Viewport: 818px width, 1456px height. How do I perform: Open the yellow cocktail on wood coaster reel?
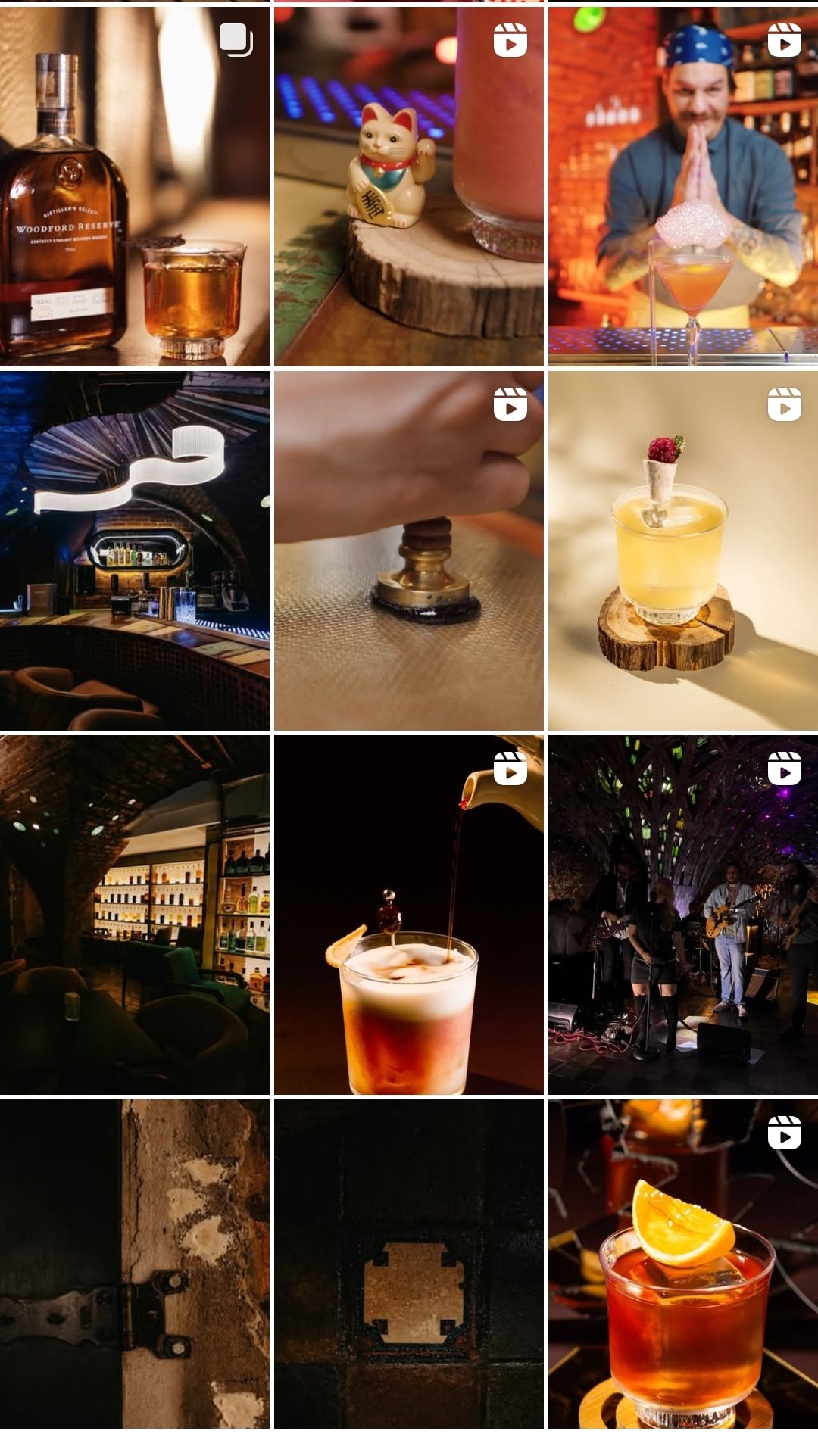[x=682, y=550]
